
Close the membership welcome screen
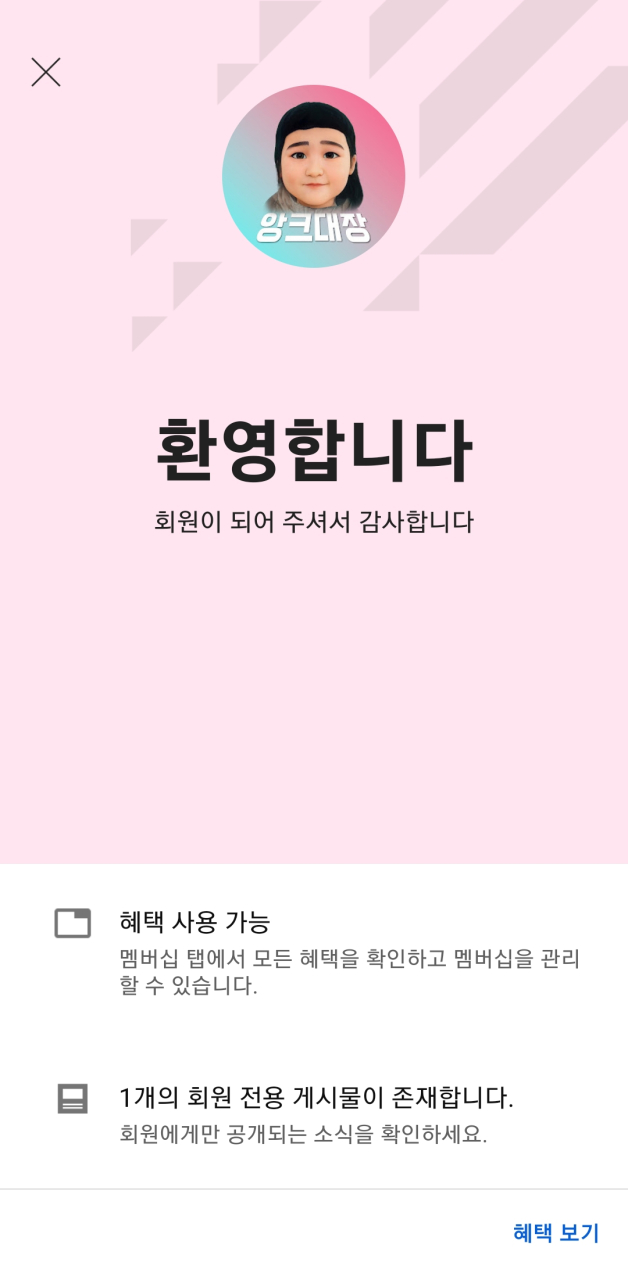click(x=46, y=72)
